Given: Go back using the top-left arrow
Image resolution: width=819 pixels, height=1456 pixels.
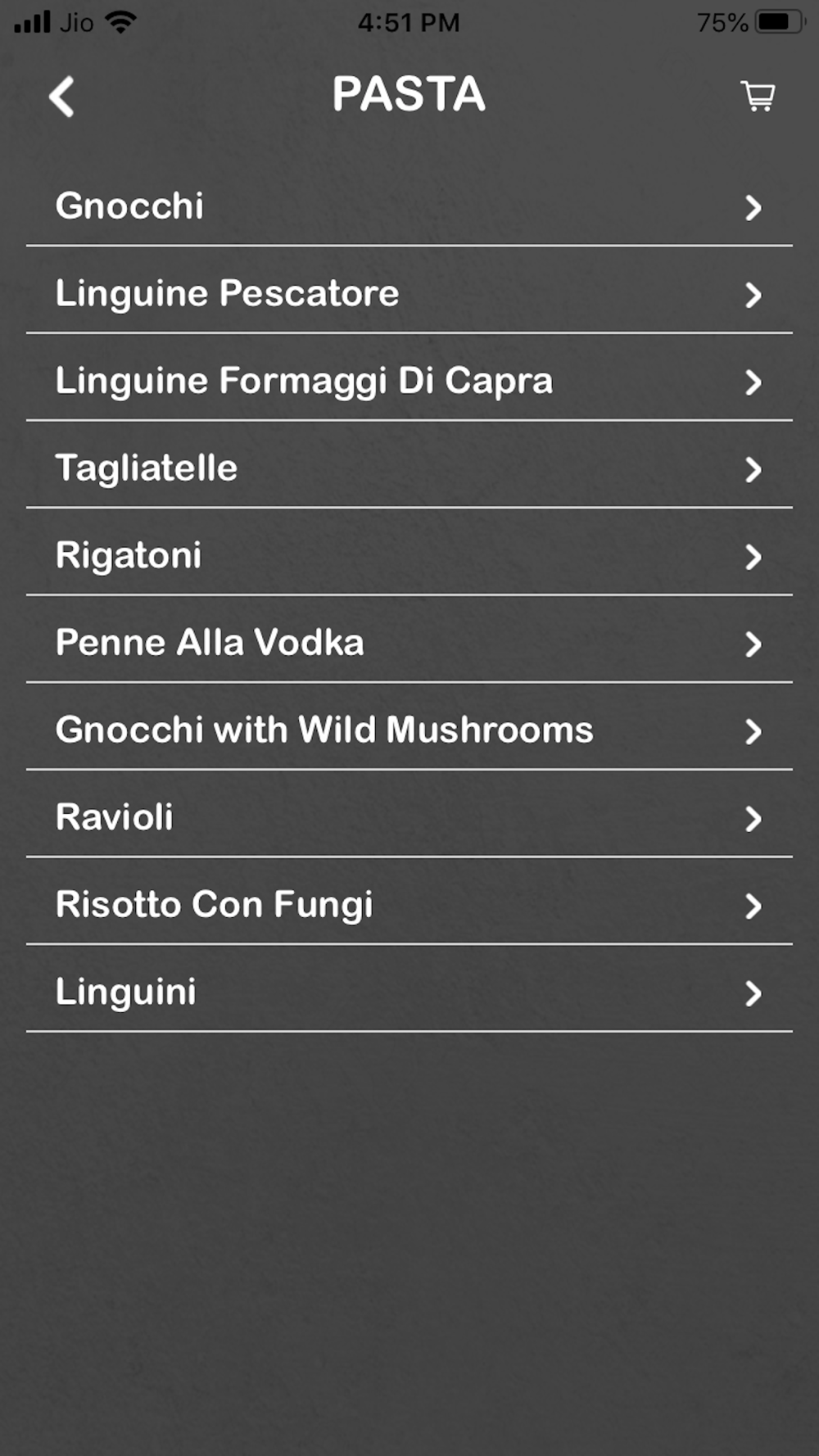Looking at the screenshot, I should coord(62,97).
